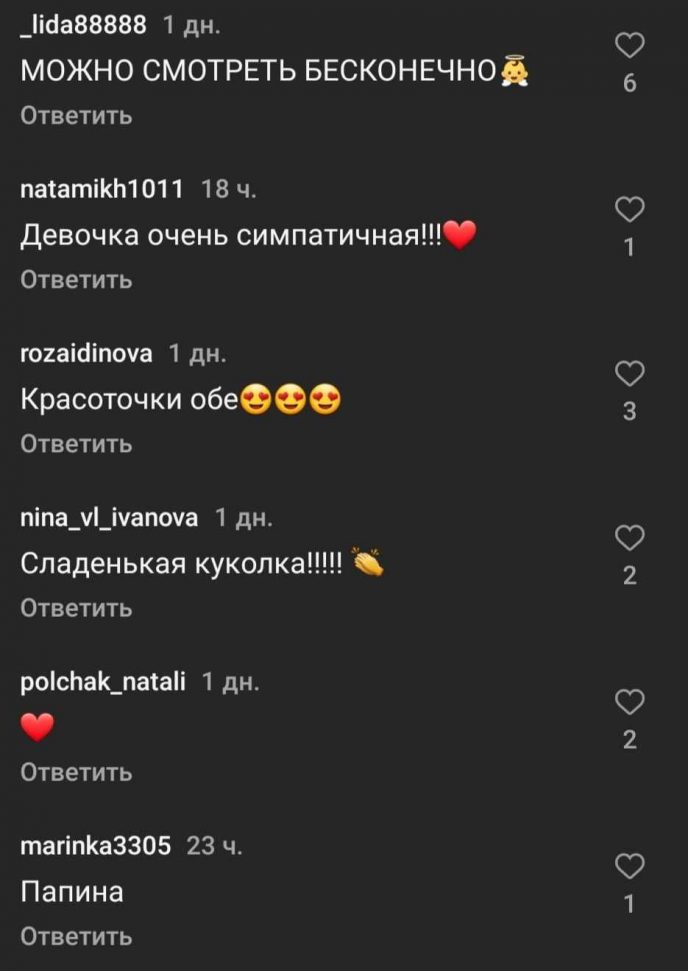Like rozaidinova's comment

[629, 374]
